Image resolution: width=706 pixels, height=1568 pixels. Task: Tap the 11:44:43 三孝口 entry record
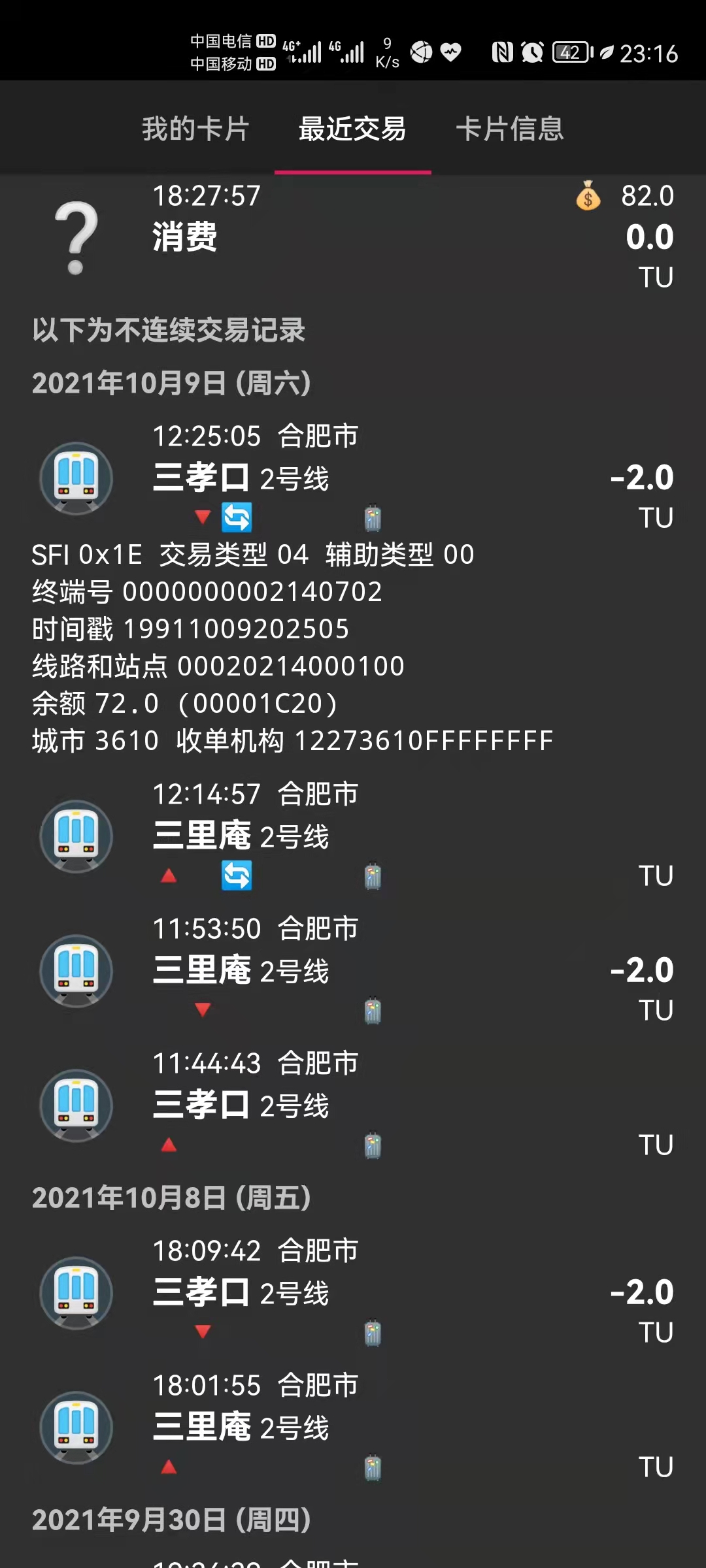[x=353, y=1105]
